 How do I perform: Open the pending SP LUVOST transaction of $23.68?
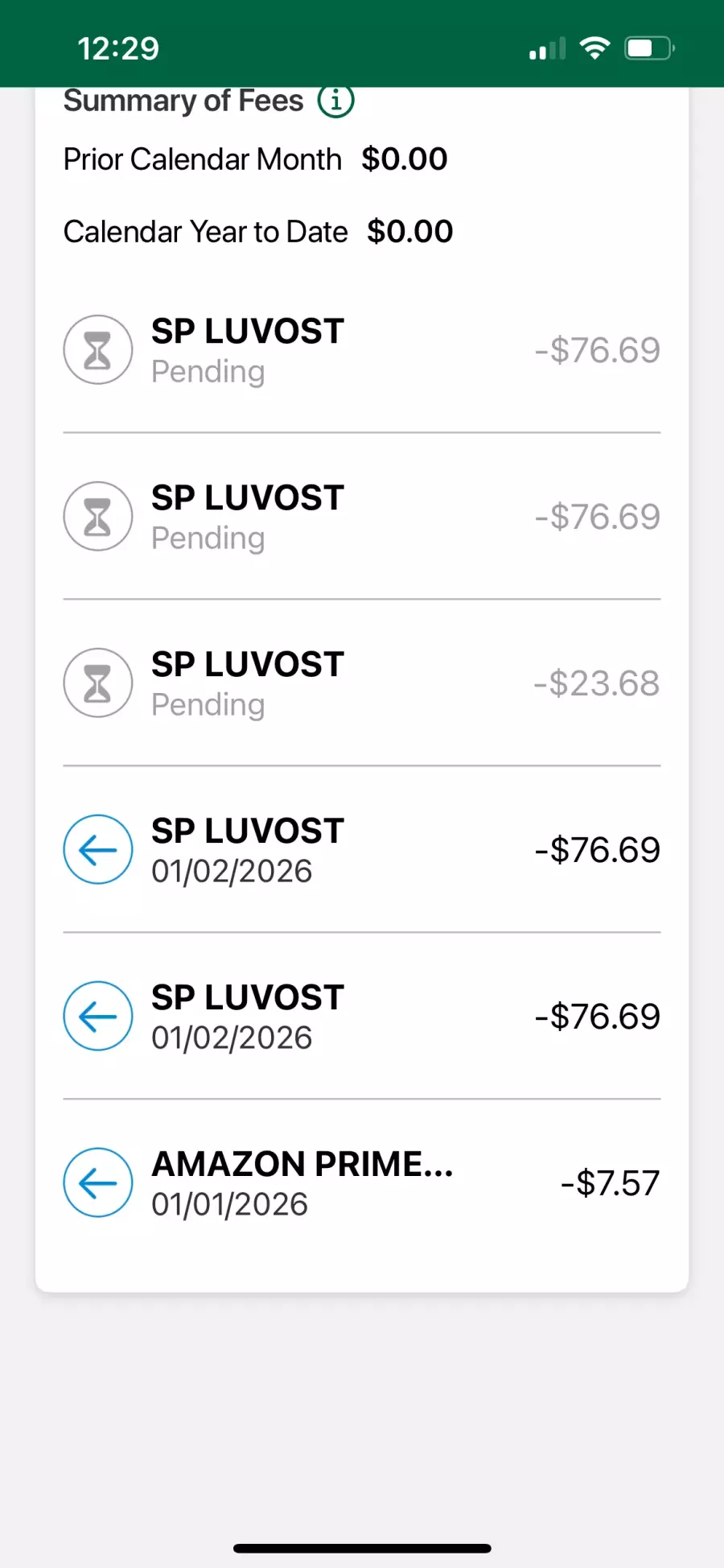coord(361,683)
